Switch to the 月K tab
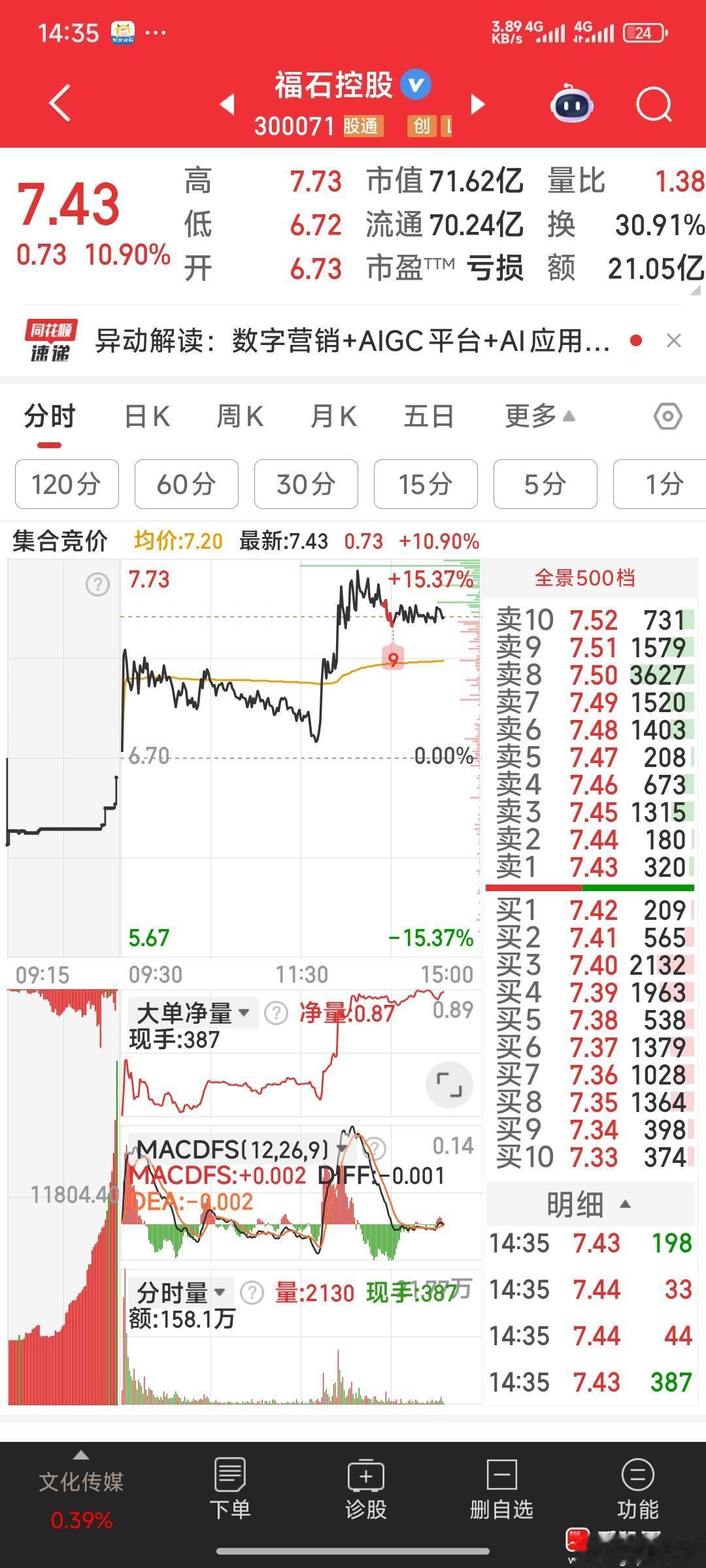Screen dimensions: 706x1568 point(333,416)
